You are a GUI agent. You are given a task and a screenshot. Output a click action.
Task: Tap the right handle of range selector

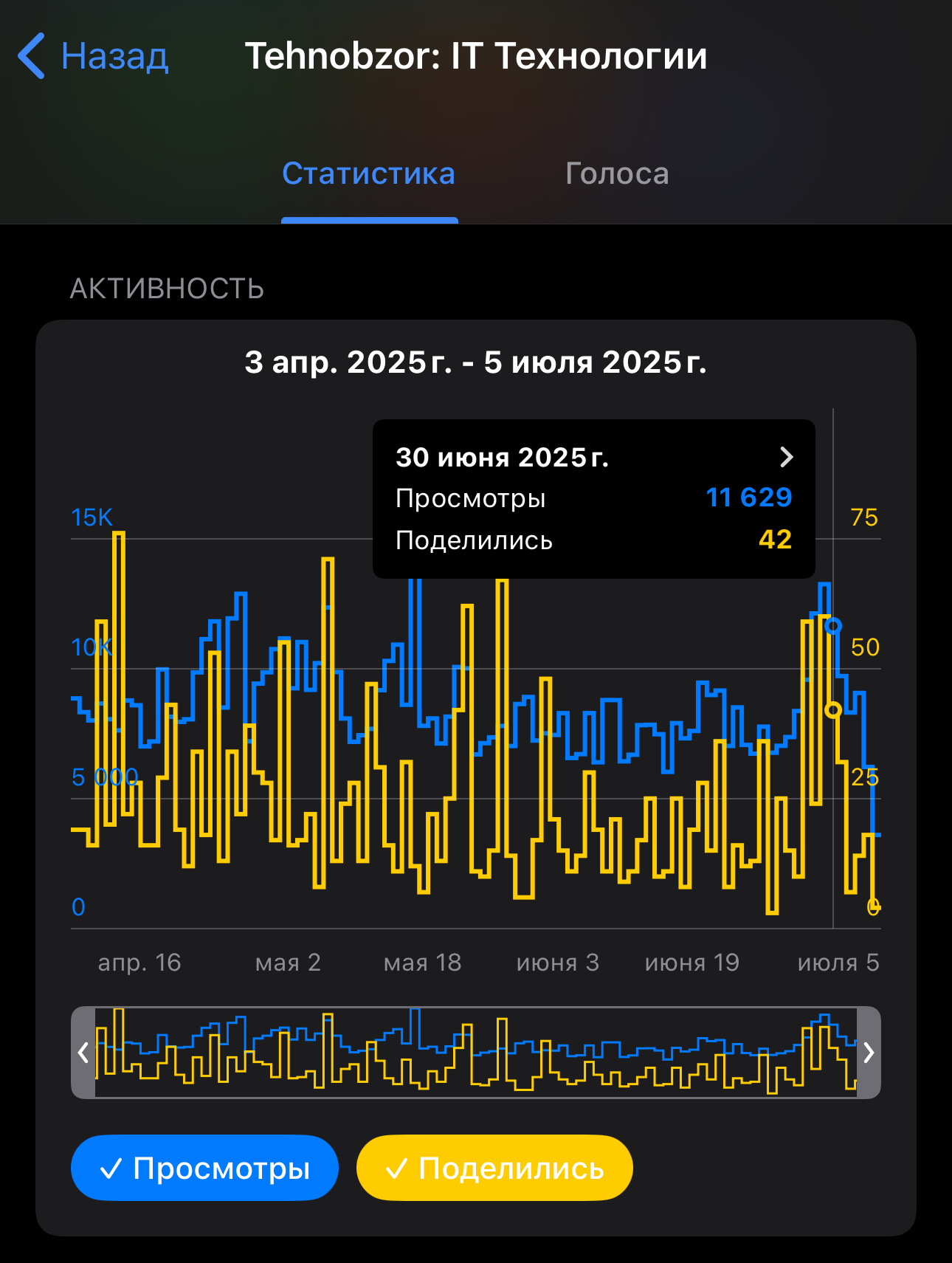click(x=869, y=1053)
